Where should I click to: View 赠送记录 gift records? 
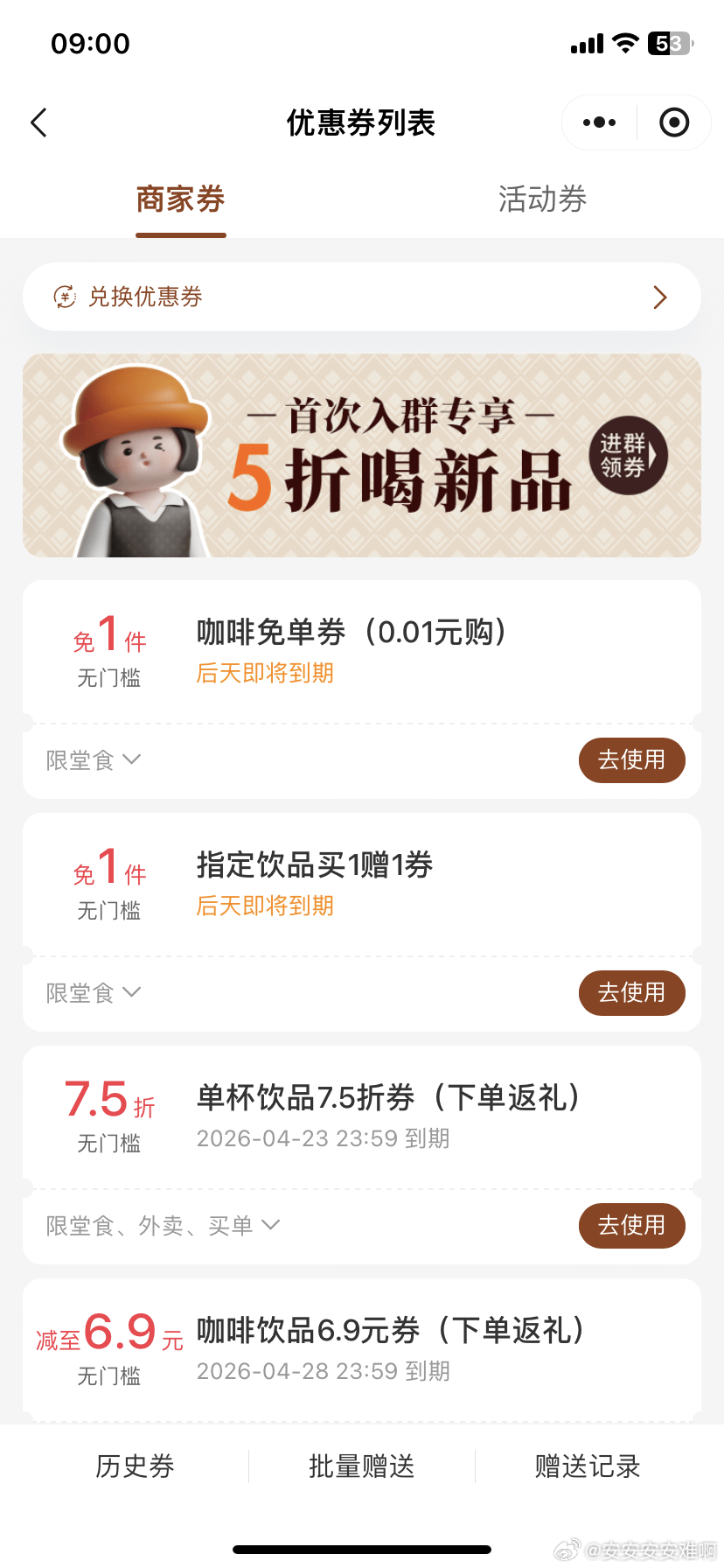(588, 1466)
